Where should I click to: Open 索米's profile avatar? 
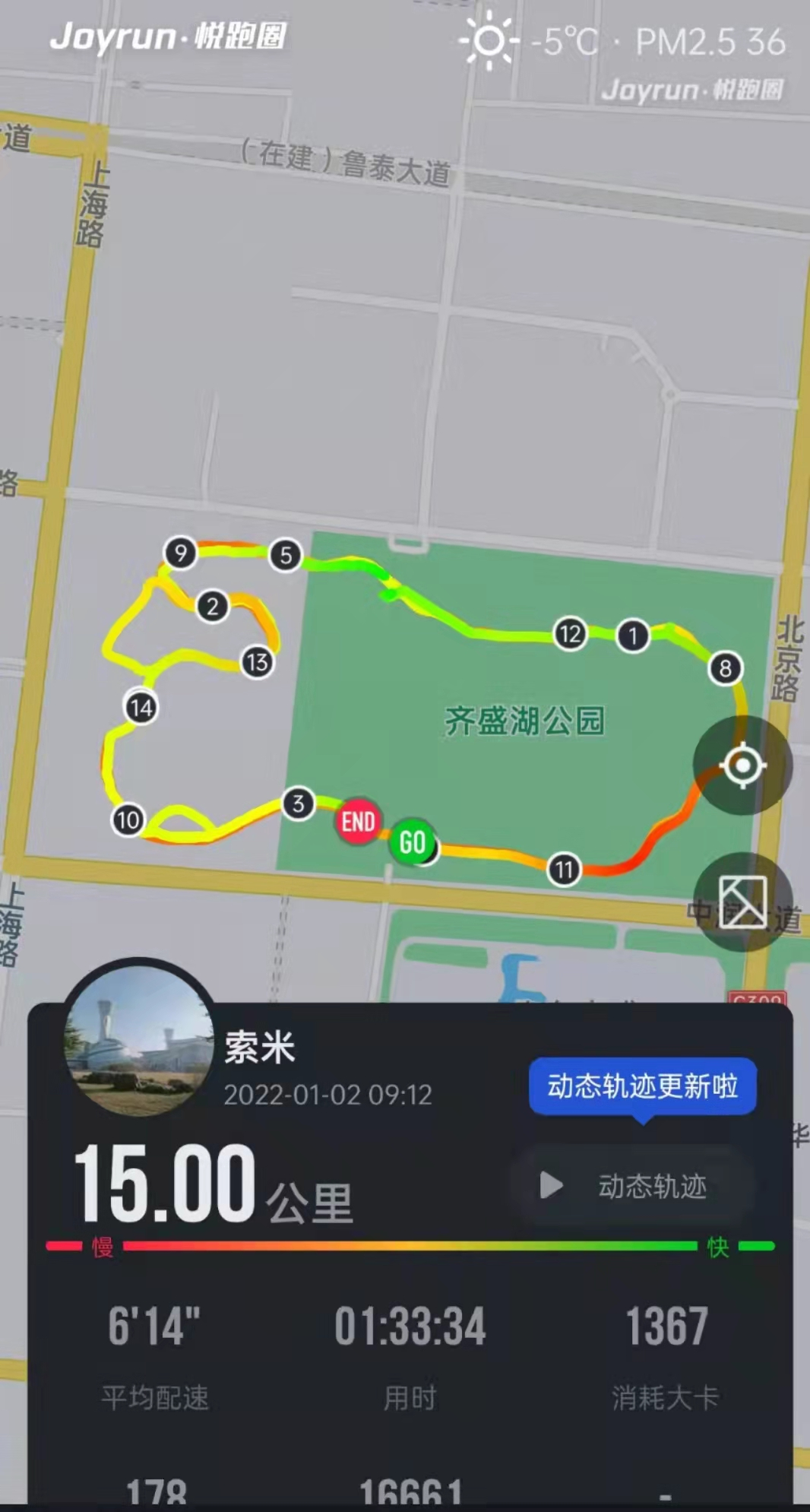[x=139, y=1038]
